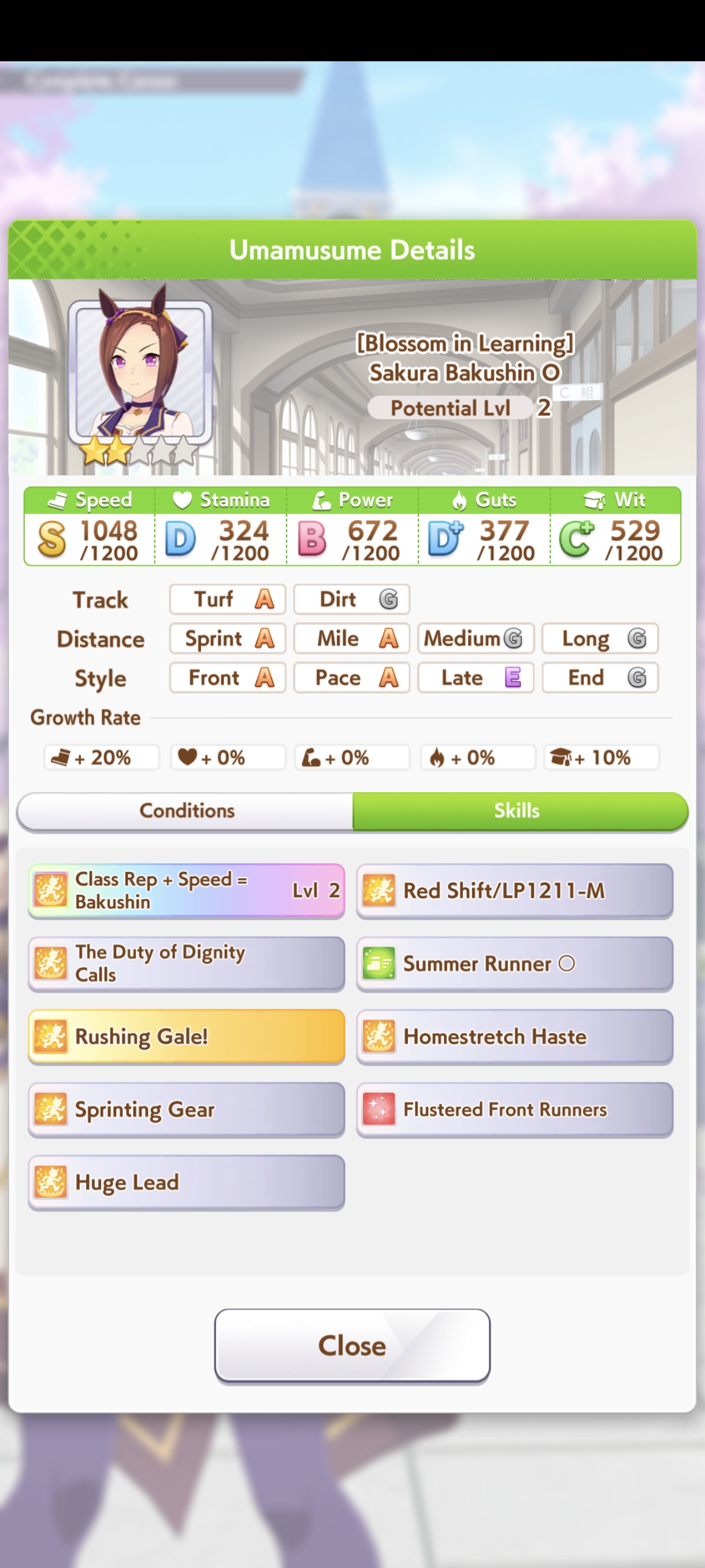Switch to the Conditions tab
Screen dimensions: 705x1568
pyautogui.click(x=185, y=811)
